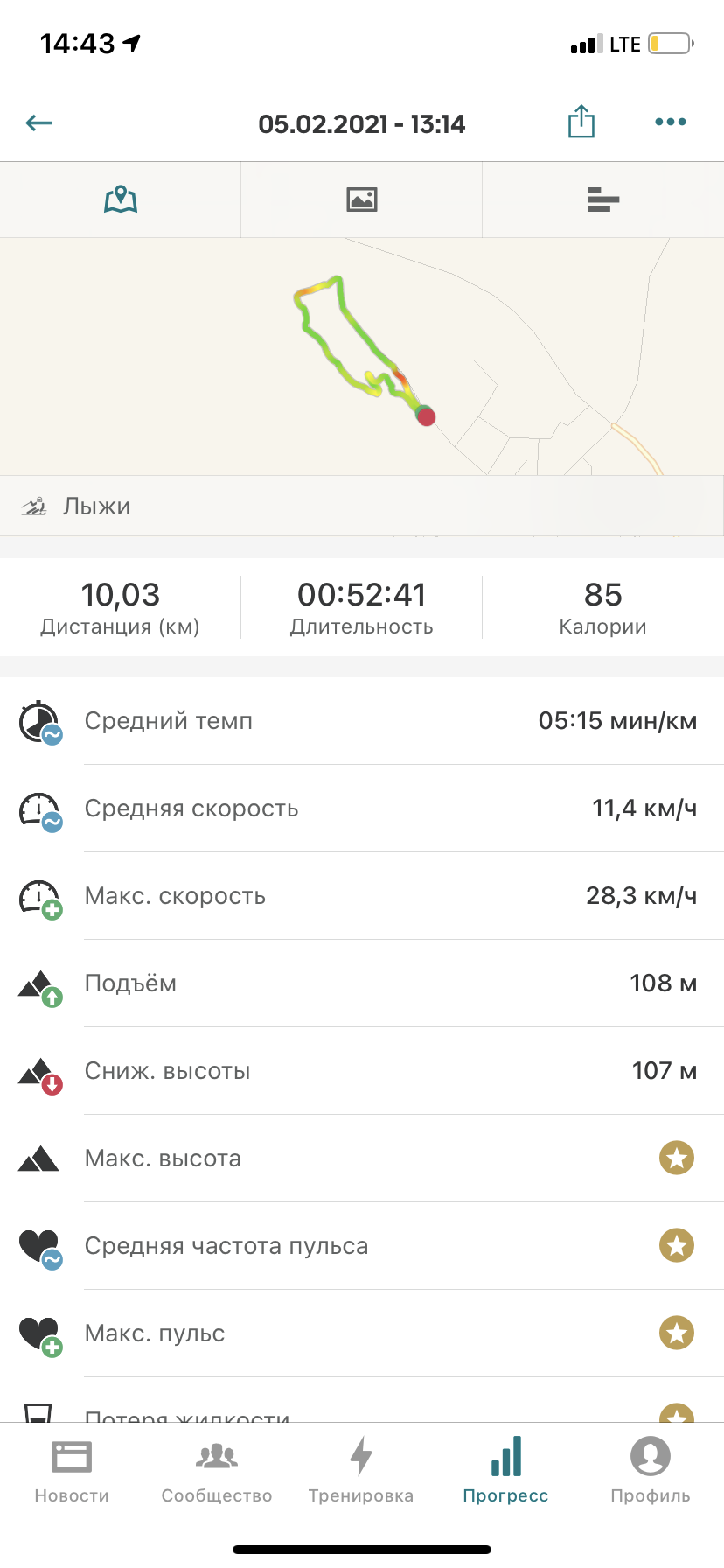Image resolution: width=724 pixels, height=1568 pixels.
Task: Go back using the arrow
Action: (x=39, y=123)
